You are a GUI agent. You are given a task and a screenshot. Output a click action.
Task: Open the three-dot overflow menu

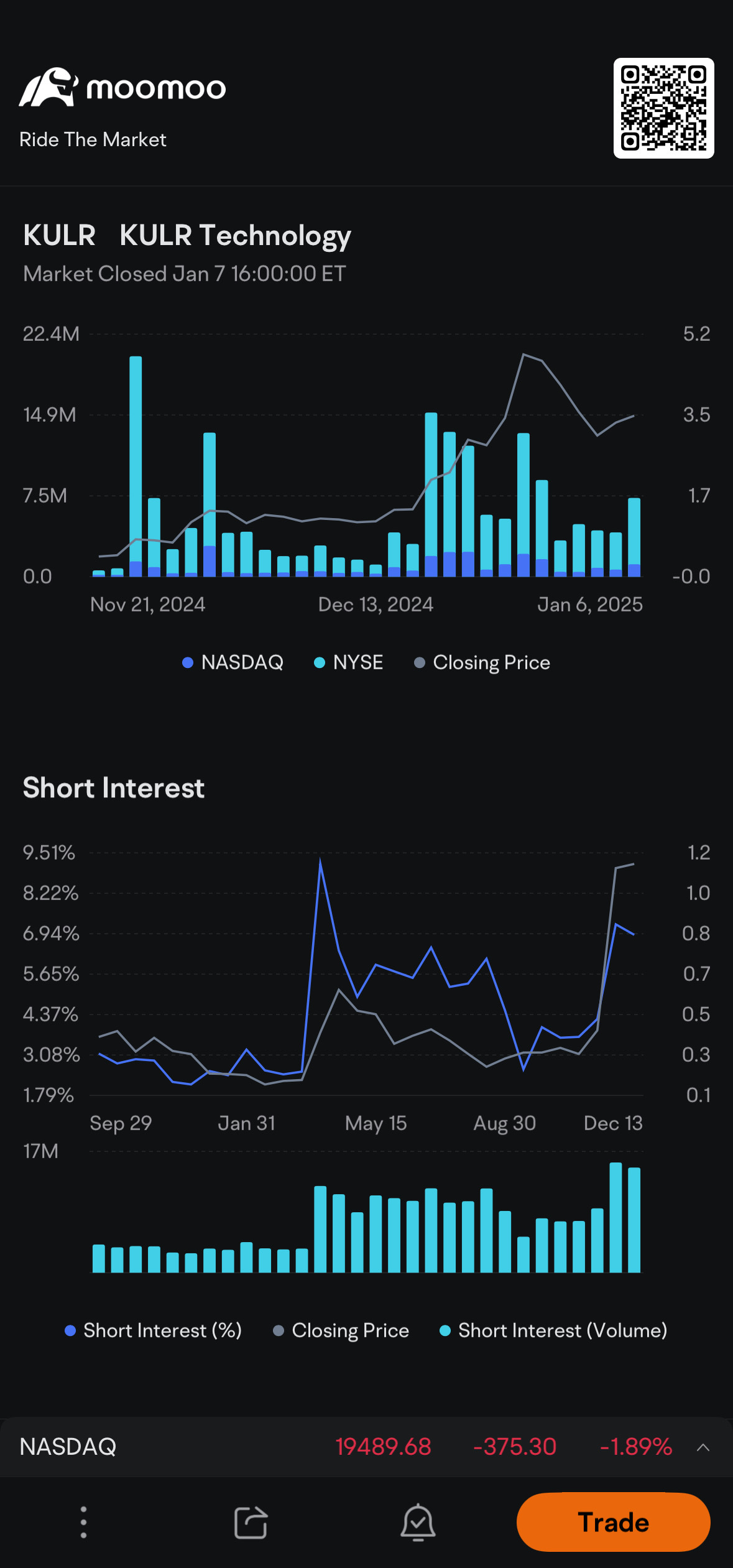coord(84,1523)
